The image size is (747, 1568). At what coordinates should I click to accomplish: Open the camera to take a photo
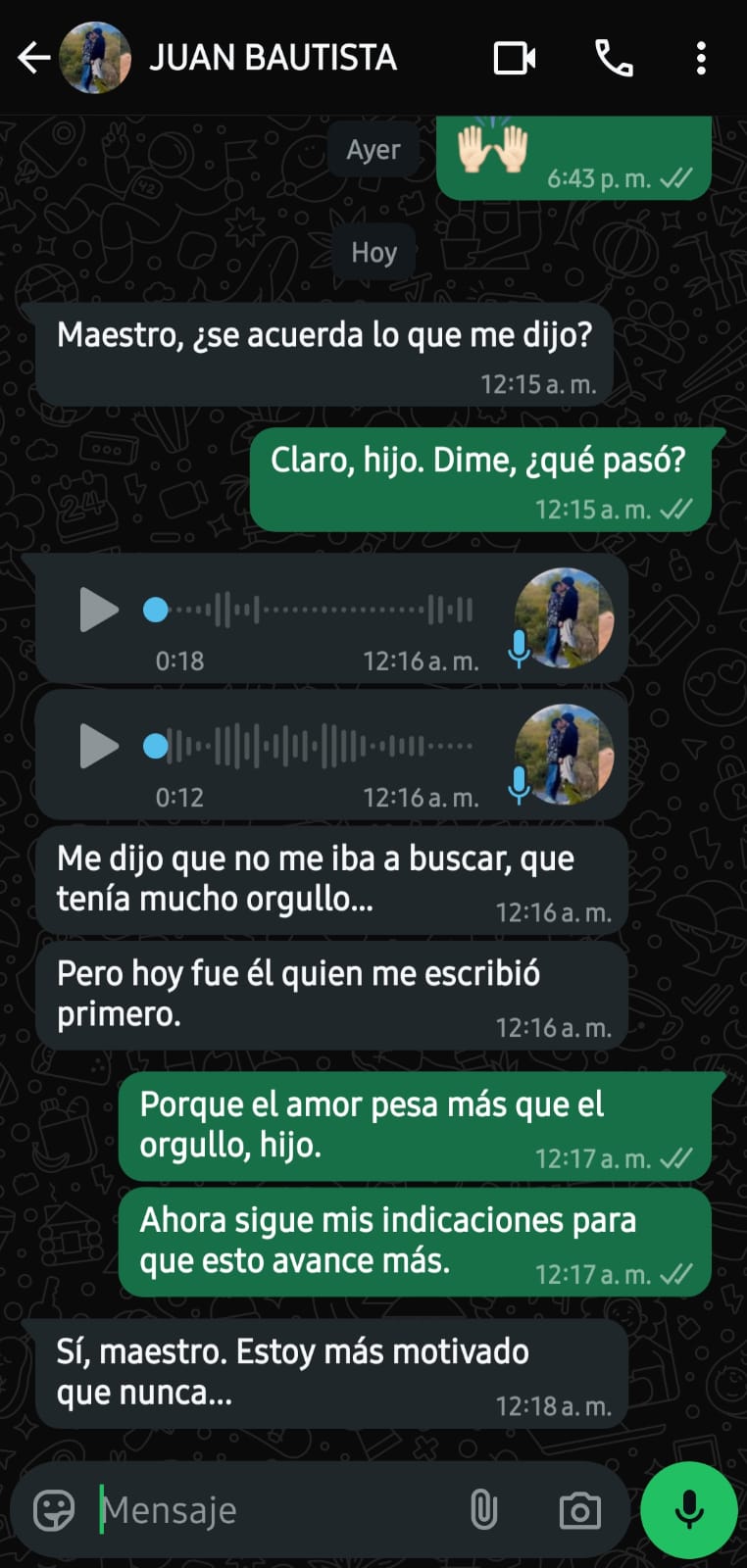[580, 1509]
